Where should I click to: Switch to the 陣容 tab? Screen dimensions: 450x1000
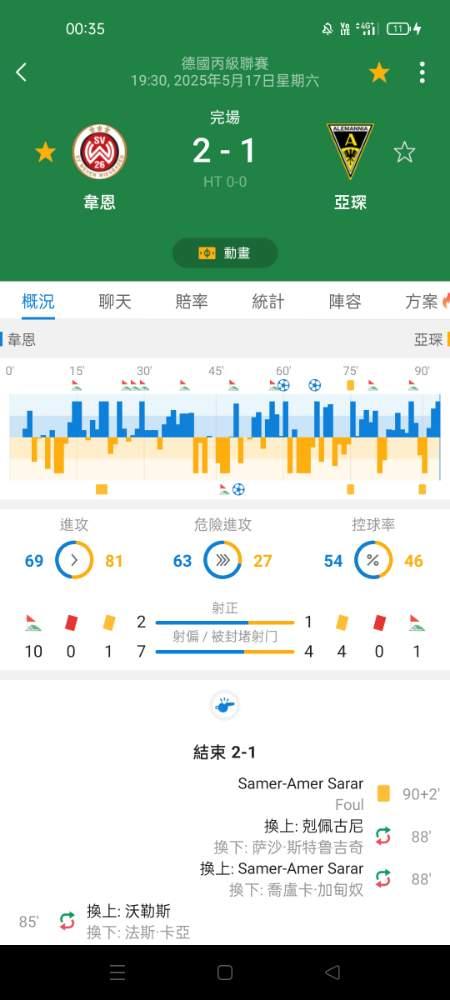click(x=345, y=302)
